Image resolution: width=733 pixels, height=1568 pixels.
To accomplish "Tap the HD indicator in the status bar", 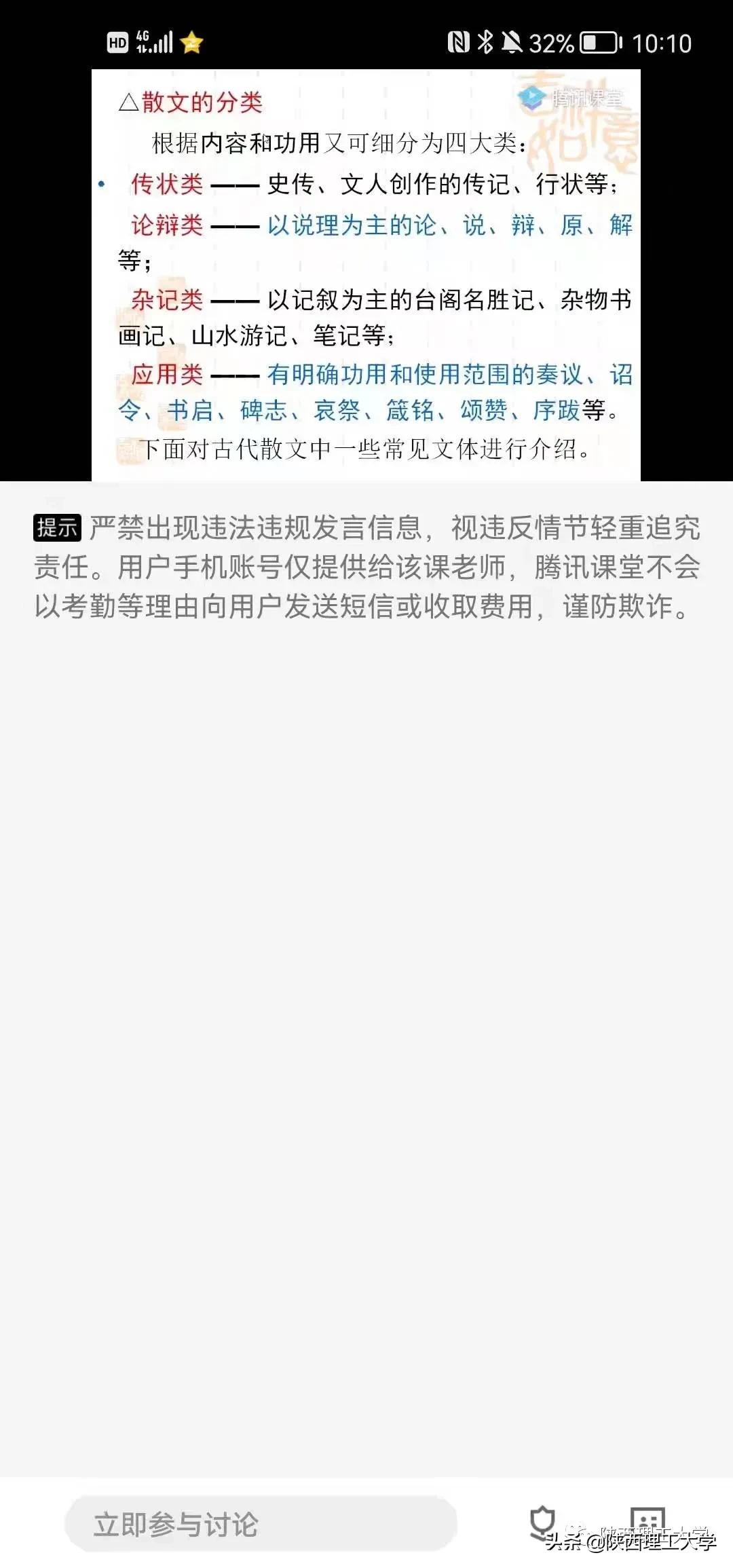I will pyautogui.click(x=117, y=42).
